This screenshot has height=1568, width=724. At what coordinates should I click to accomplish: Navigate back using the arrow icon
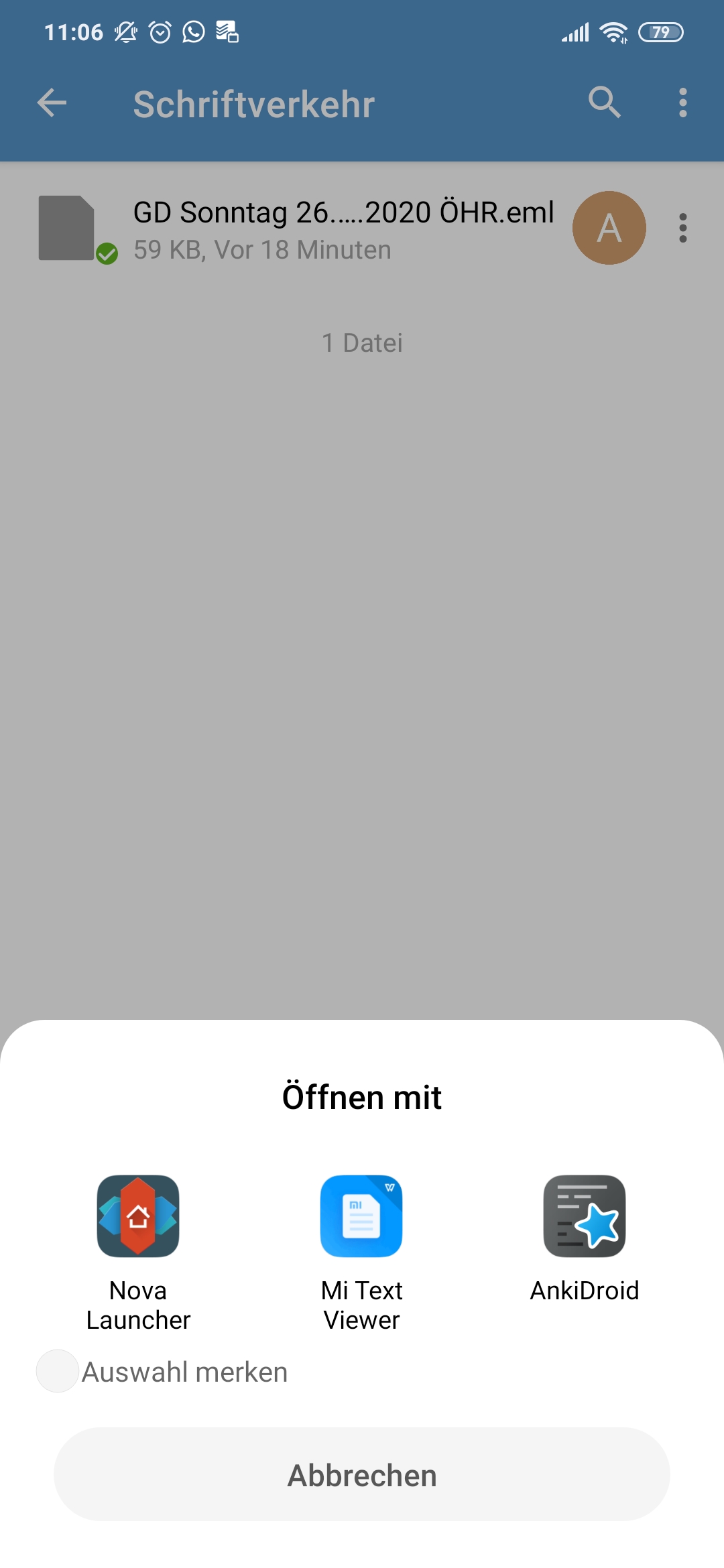click(51, 104)
